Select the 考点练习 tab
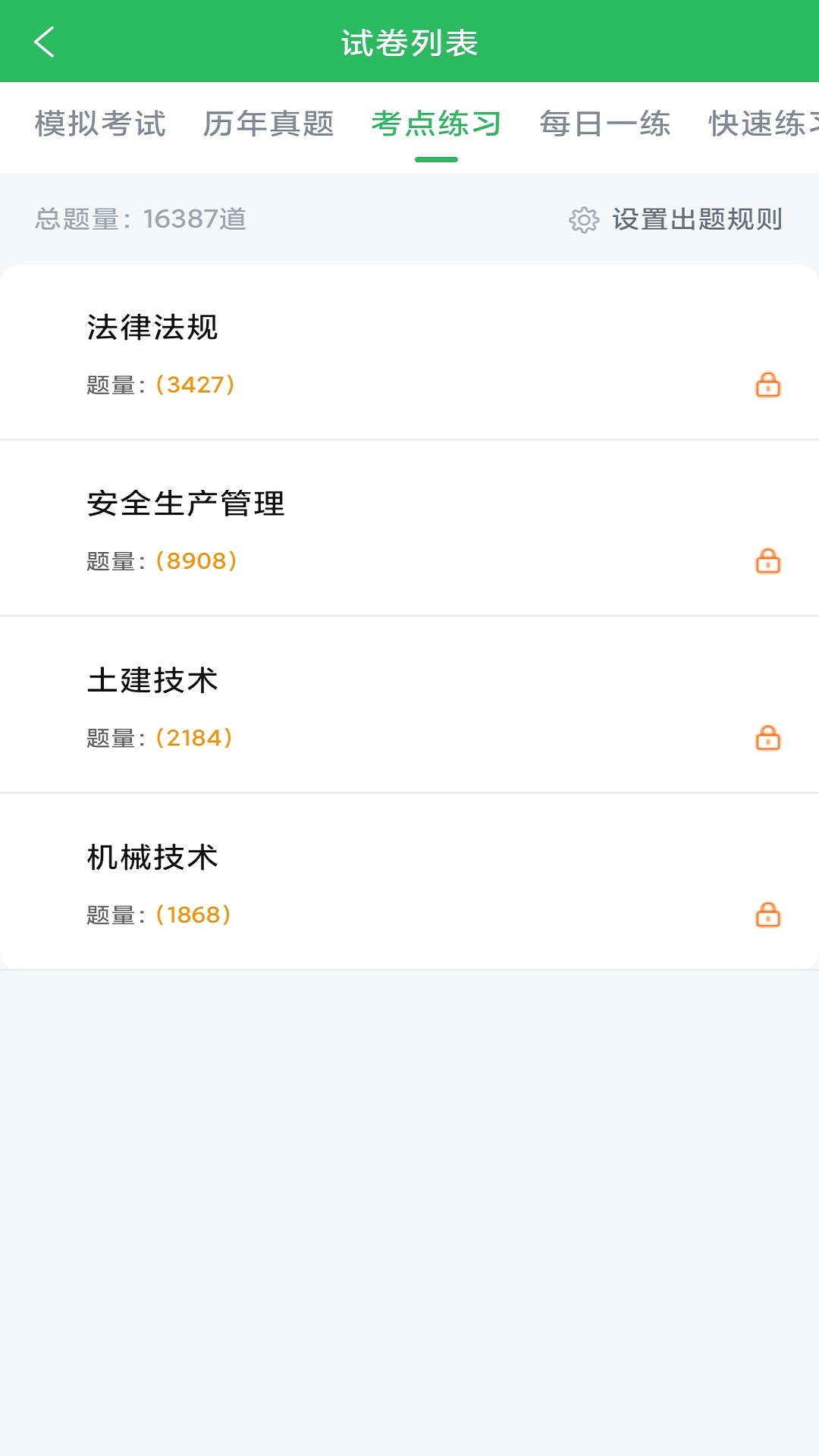 coord(435,125)
